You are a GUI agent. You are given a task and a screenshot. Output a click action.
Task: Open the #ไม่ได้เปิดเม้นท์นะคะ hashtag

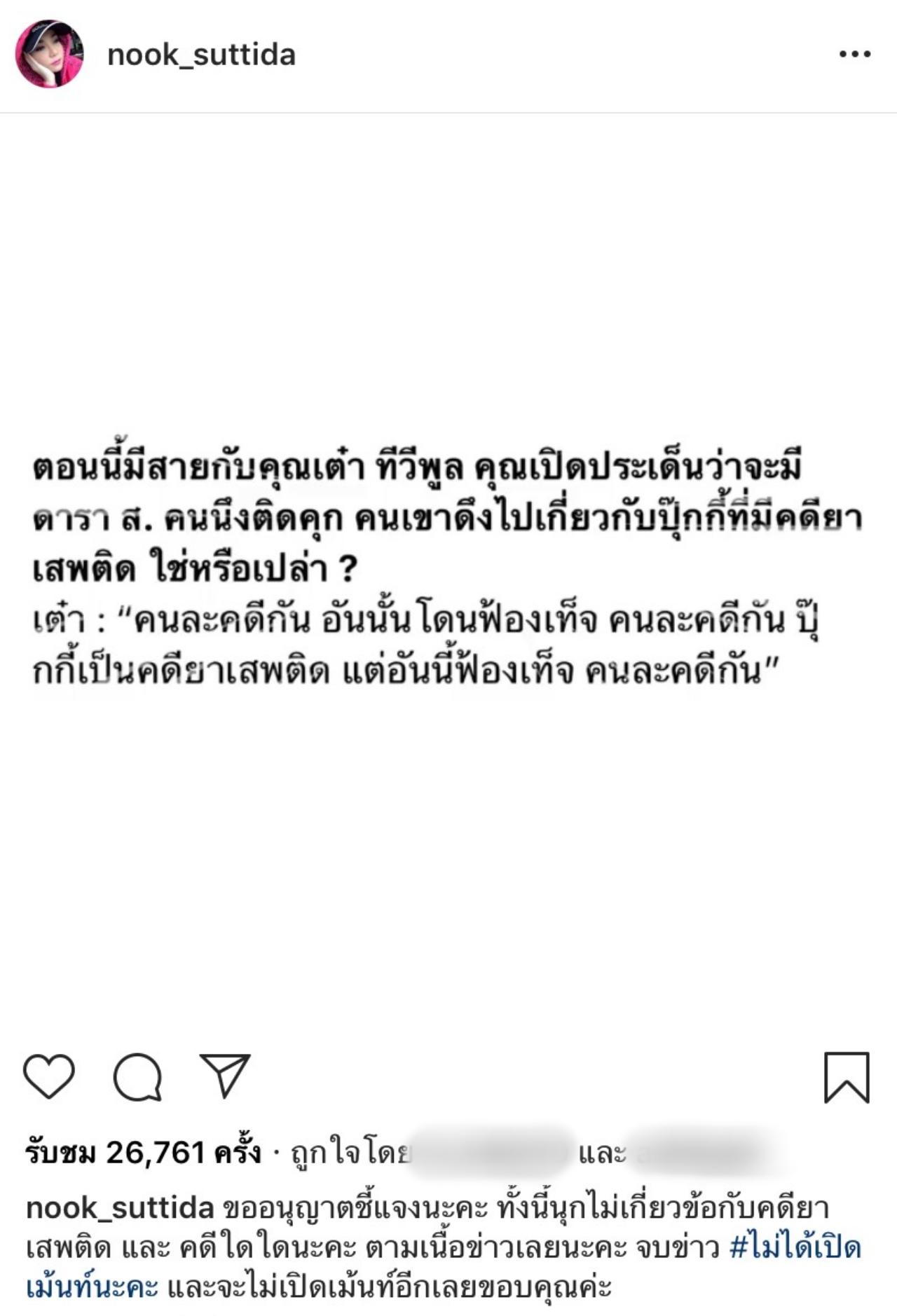795,1248
